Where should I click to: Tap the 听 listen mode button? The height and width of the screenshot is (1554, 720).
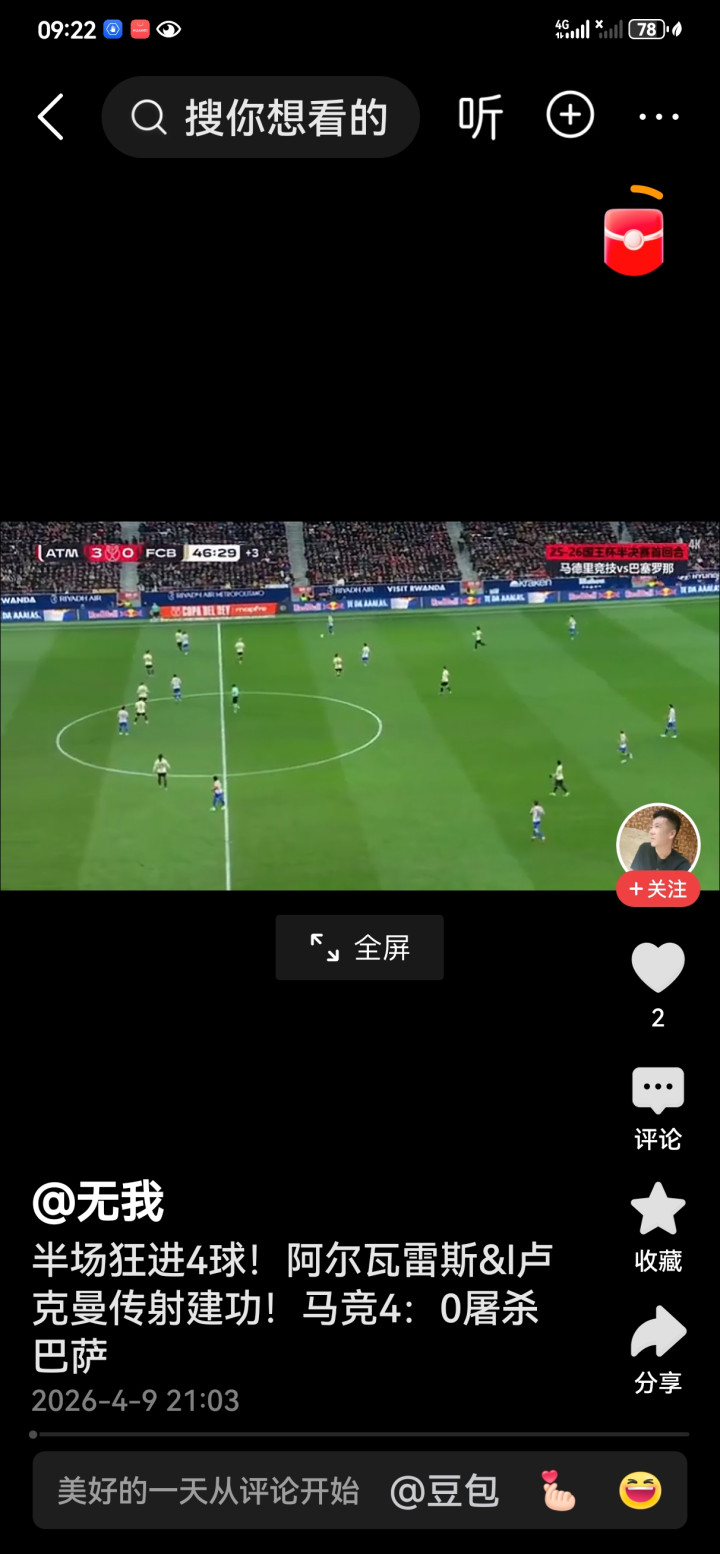[x=480, y=118]
